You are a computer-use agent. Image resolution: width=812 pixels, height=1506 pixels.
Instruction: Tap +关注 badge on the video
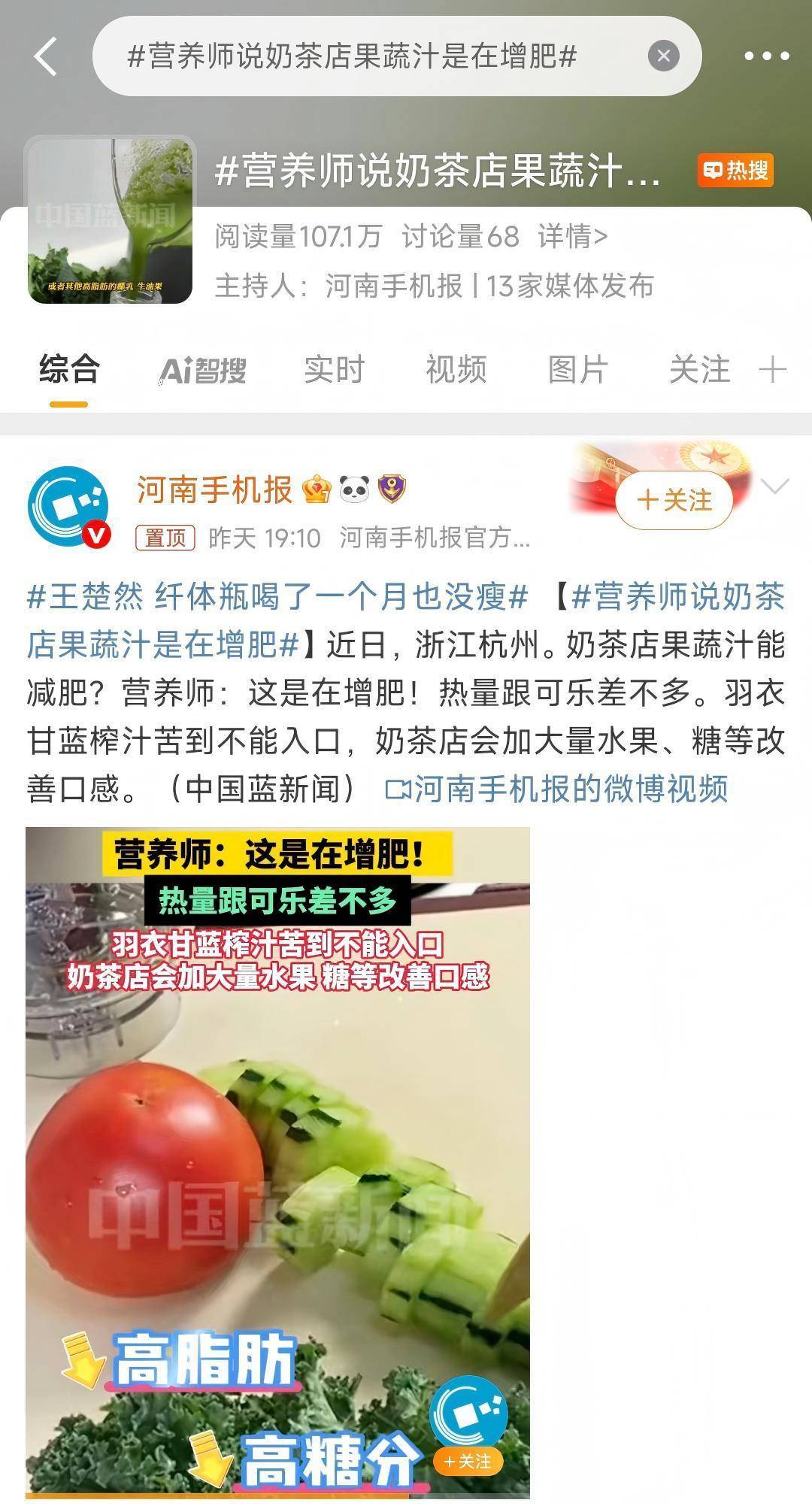click(468, 1461)
